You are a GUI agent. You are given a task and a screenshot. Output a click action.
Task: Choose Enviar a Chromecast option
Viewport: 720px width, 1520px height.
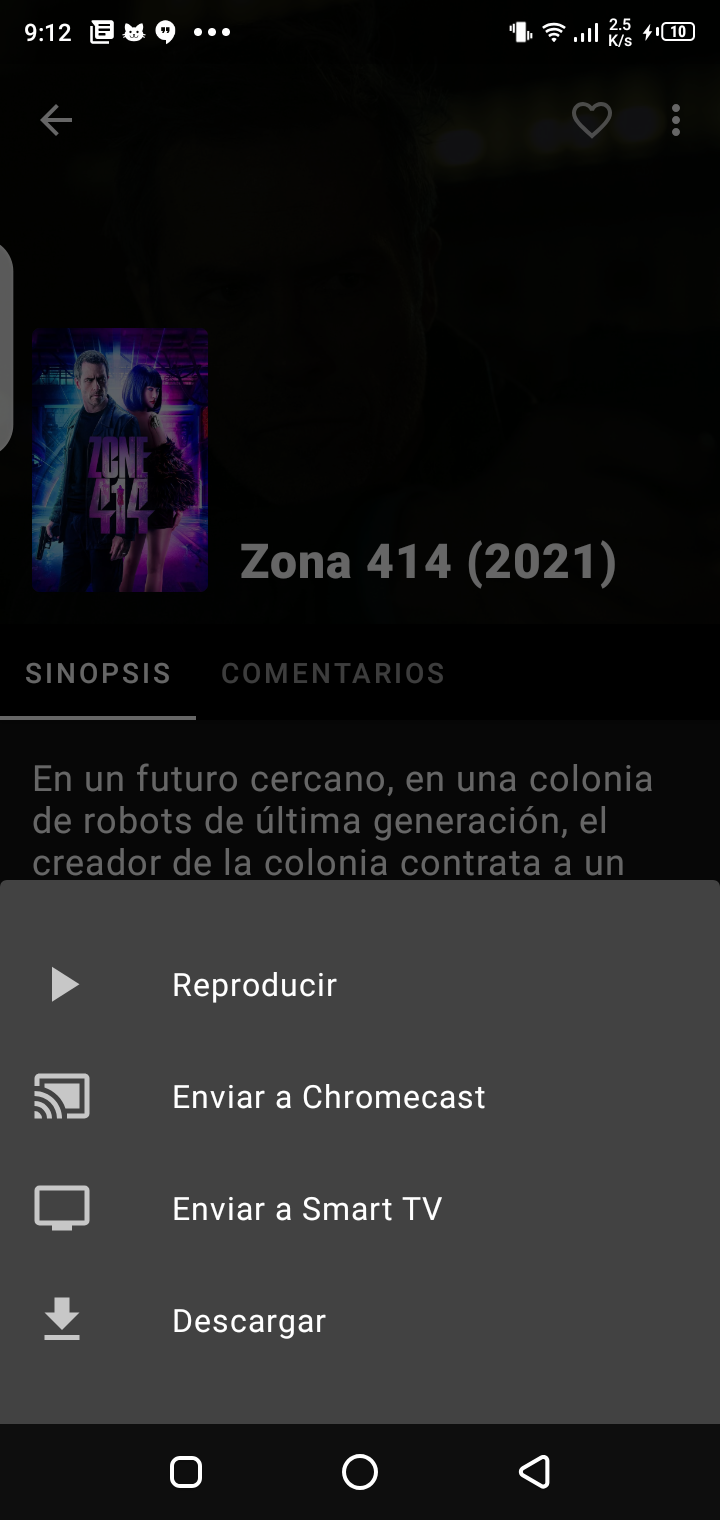[x=328, y=1097]
